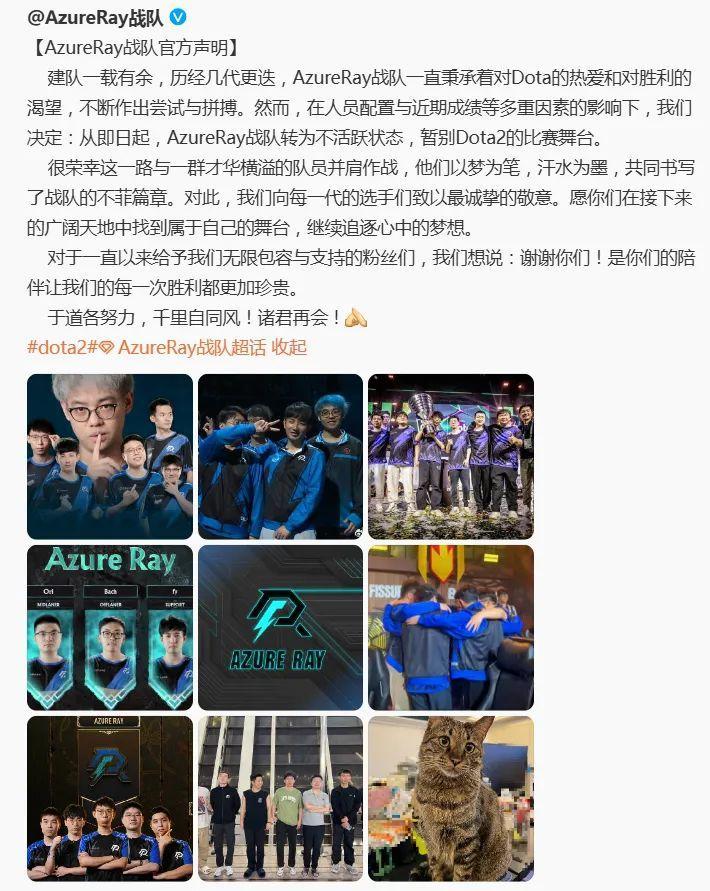
Task: Open the photo of the player shushing
Action: 110,456
